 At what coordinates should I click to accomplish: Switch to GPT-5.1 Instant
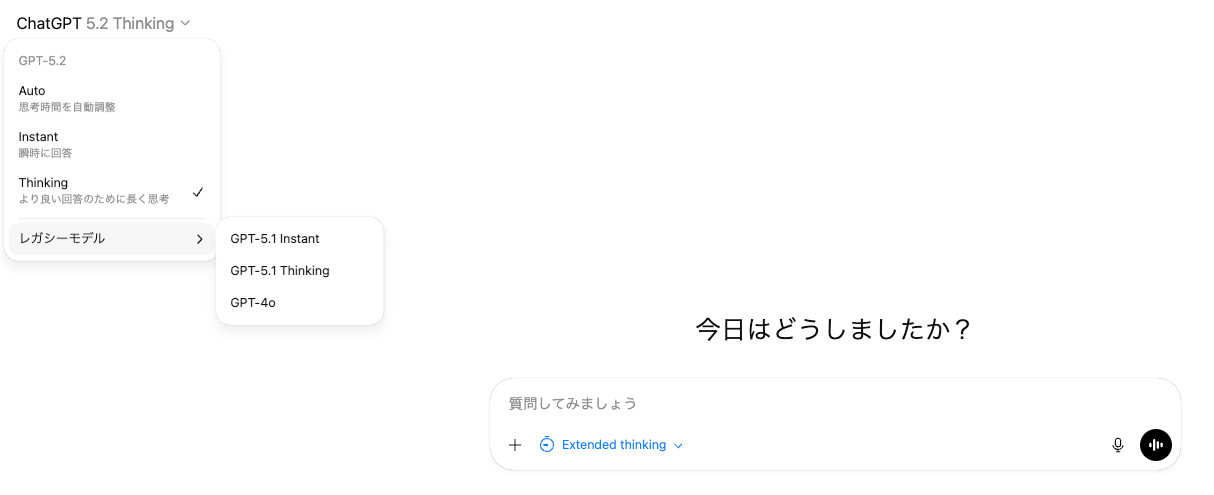(x=276, y=239)
